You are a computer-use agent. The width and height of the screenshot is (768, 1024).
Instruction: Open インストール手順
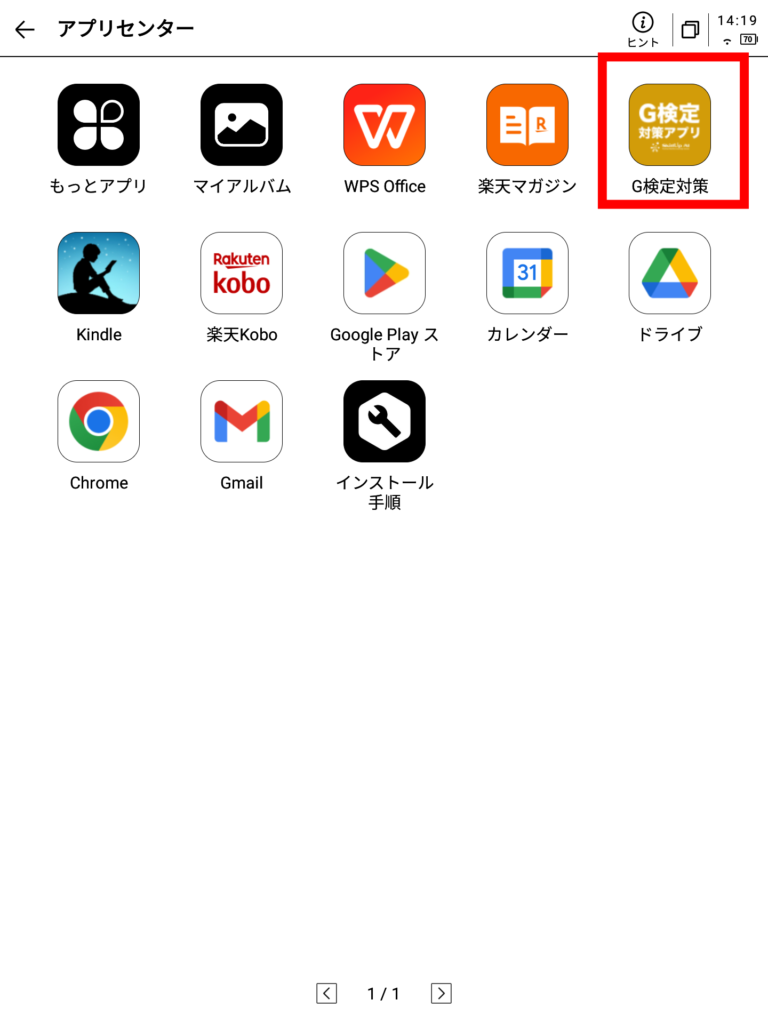point(384,421)
